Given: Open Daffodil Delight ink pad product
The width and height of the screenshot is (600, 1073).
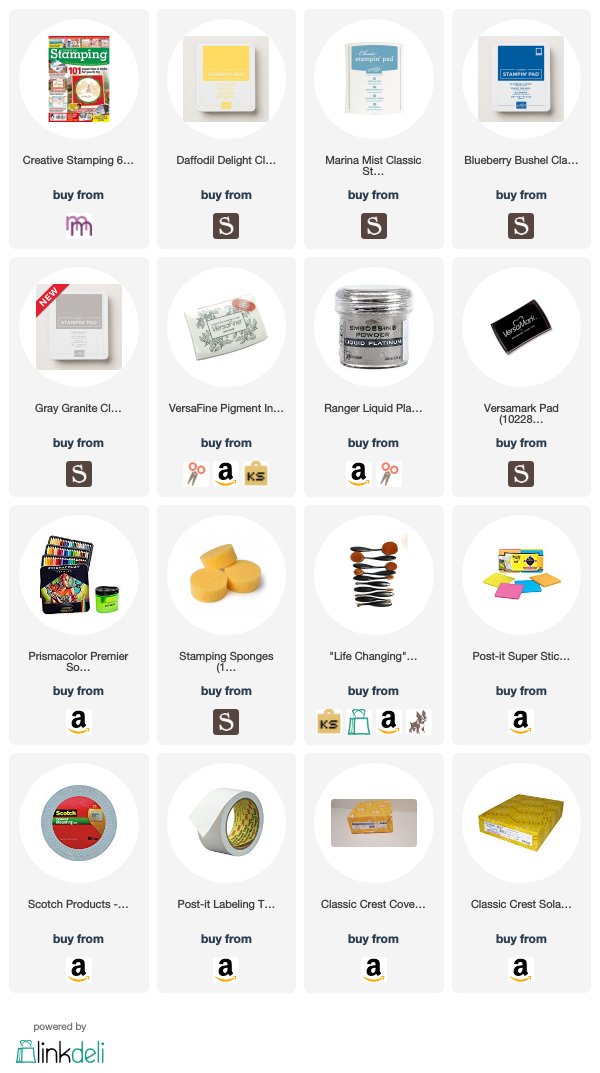Looking at the screenshot, I should pos(226,79).
